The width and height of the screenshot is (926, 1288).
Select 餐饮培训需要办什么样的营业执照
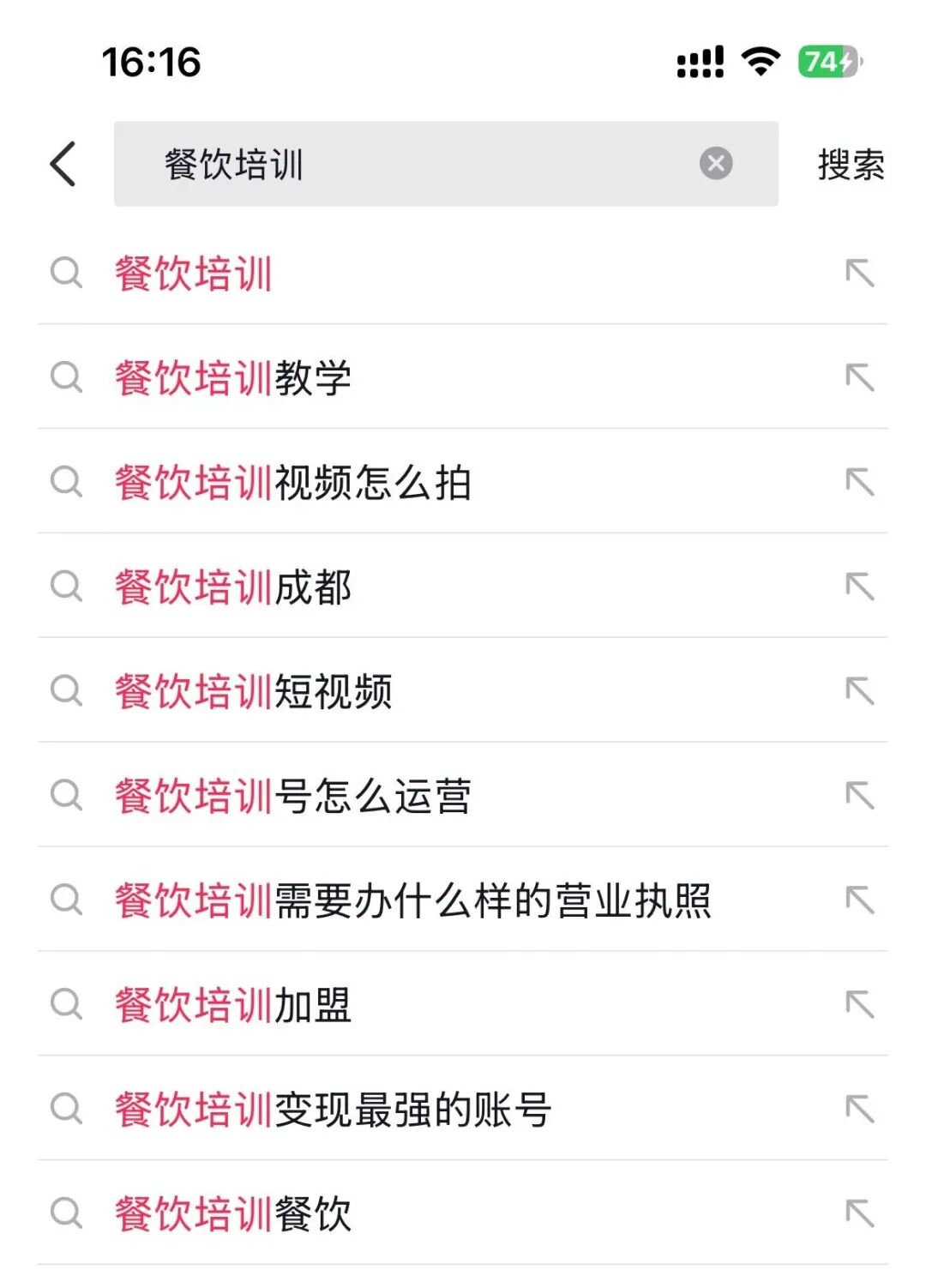[413, 901]
